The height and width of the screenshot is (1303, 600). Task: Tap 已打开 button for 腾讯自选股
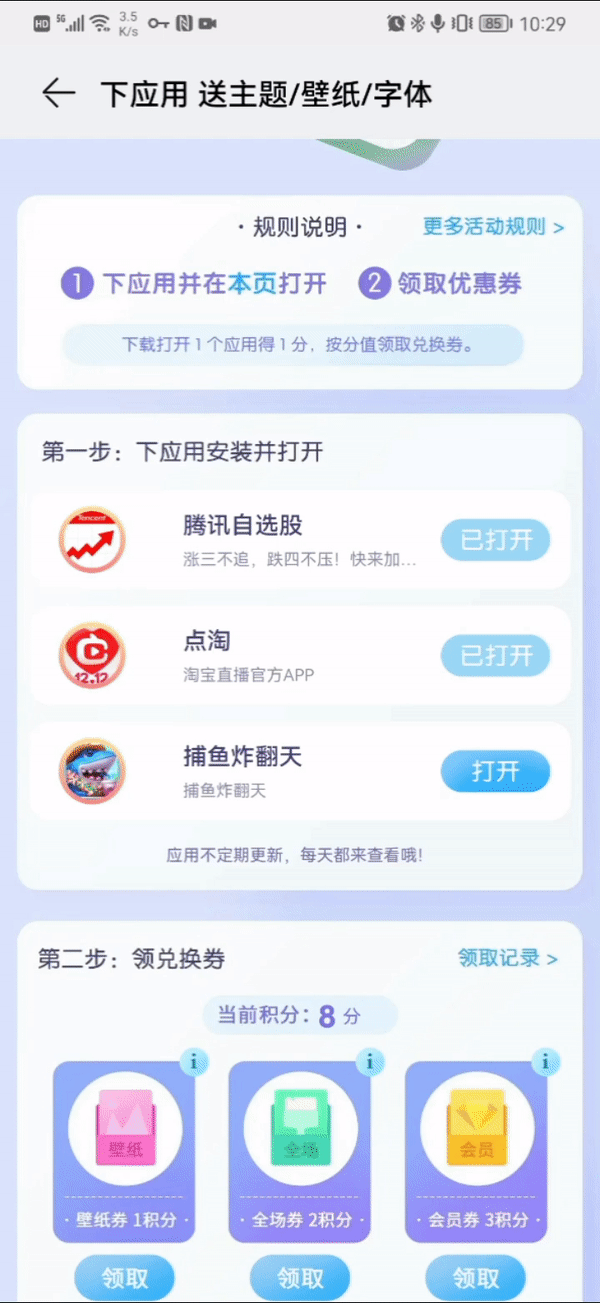click(x=495, y=540)
